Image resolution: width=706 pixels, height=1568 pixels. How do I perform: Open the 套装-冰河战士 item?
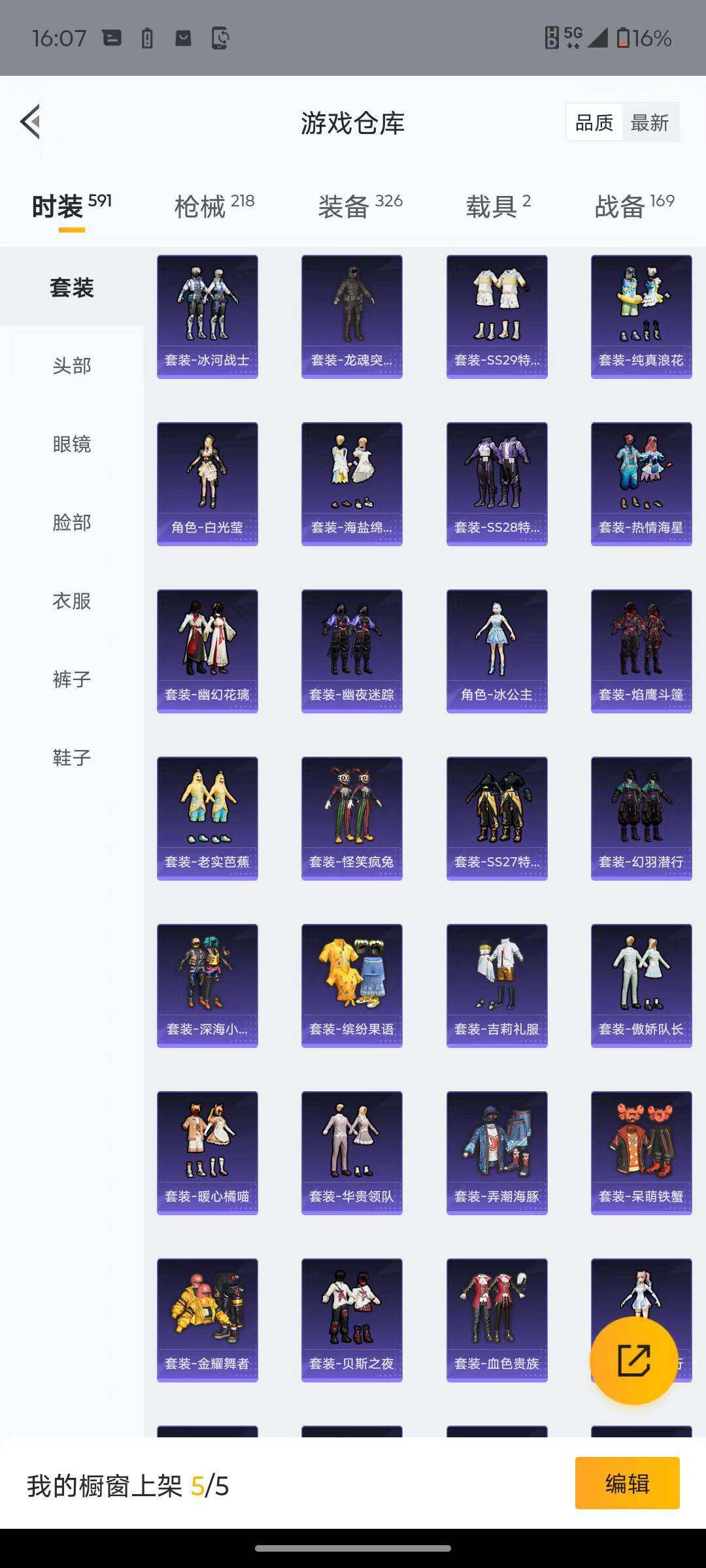click(x=207, y=316)
